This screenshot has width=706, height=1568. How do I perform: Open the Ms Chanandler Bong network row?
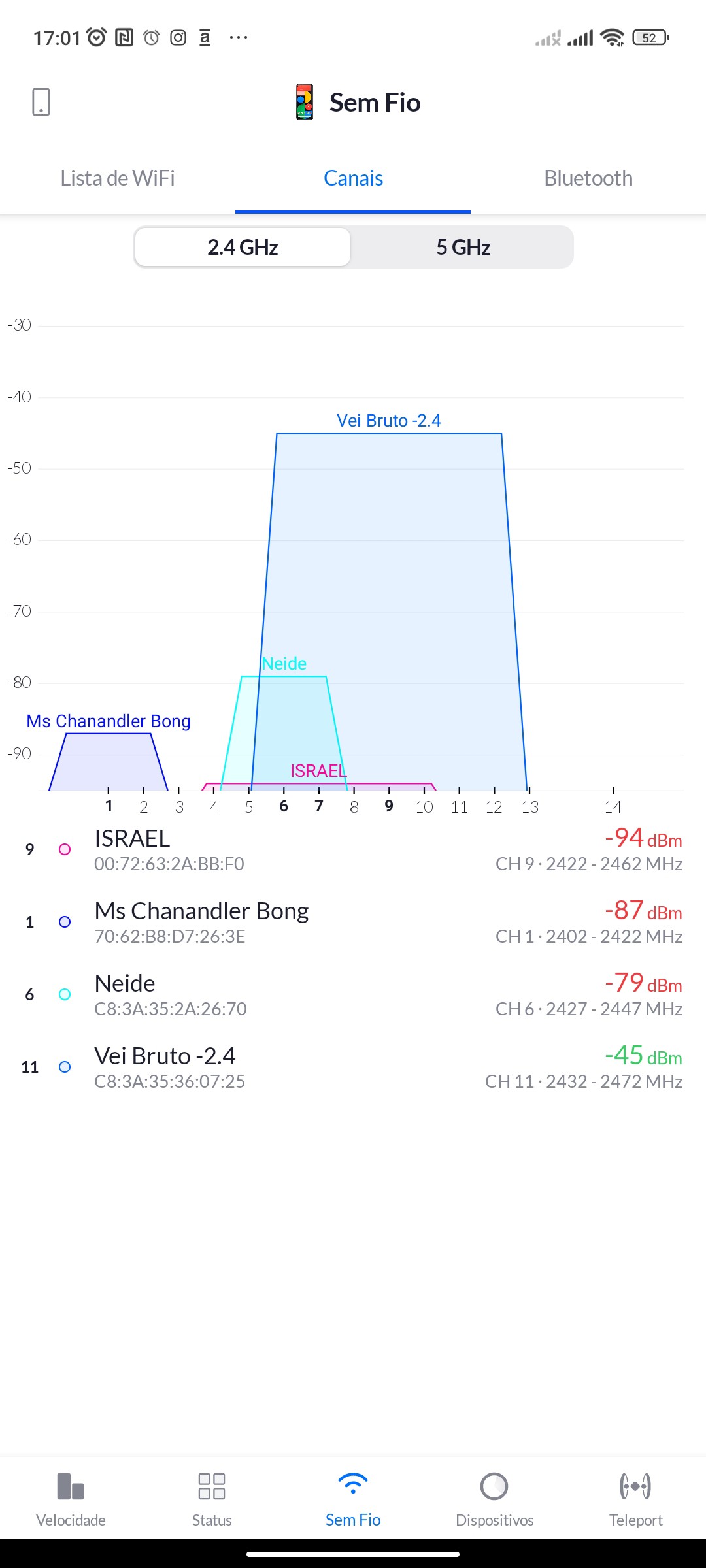pos(353,922)
